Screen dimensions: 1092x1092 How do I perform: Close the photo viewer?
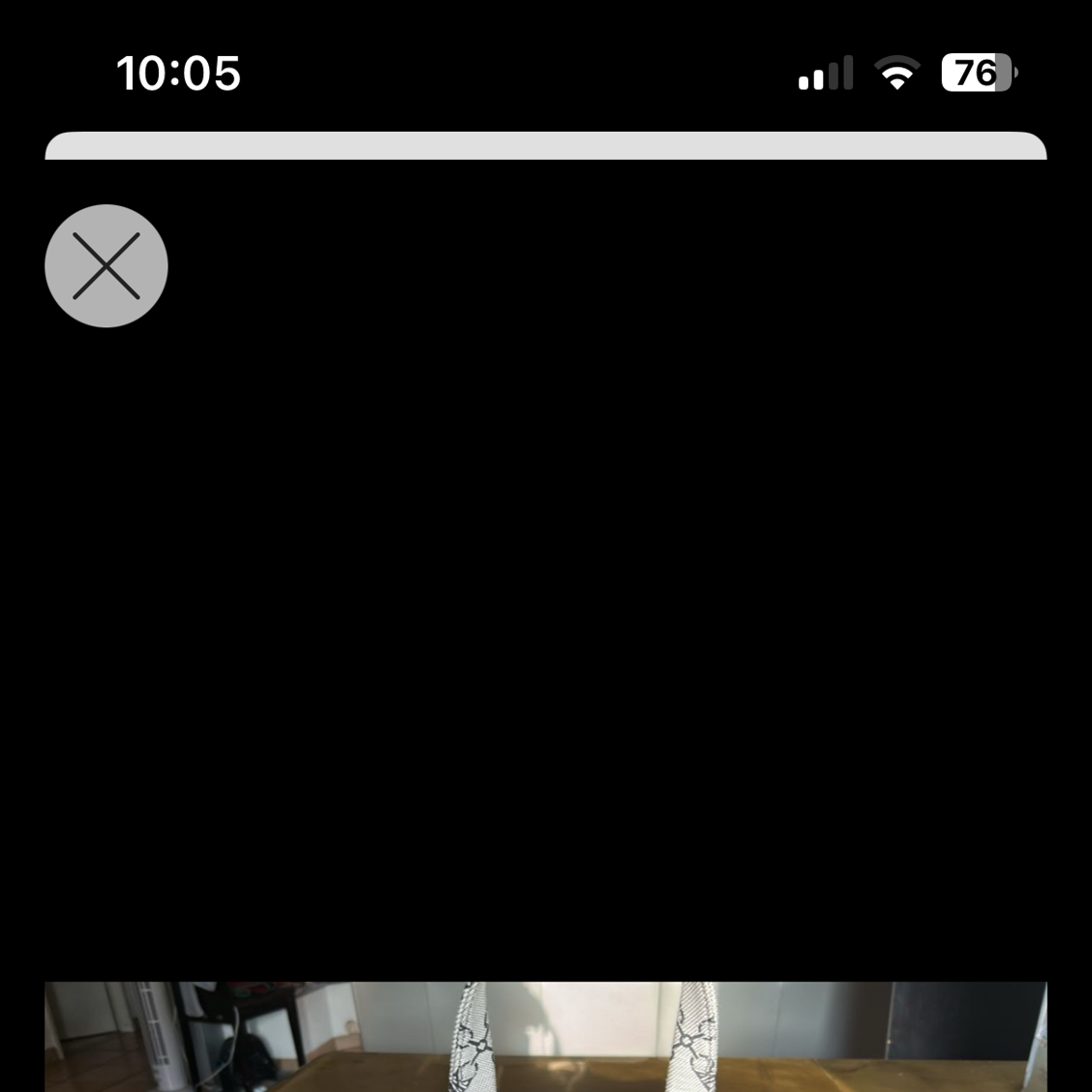[106, 265]
